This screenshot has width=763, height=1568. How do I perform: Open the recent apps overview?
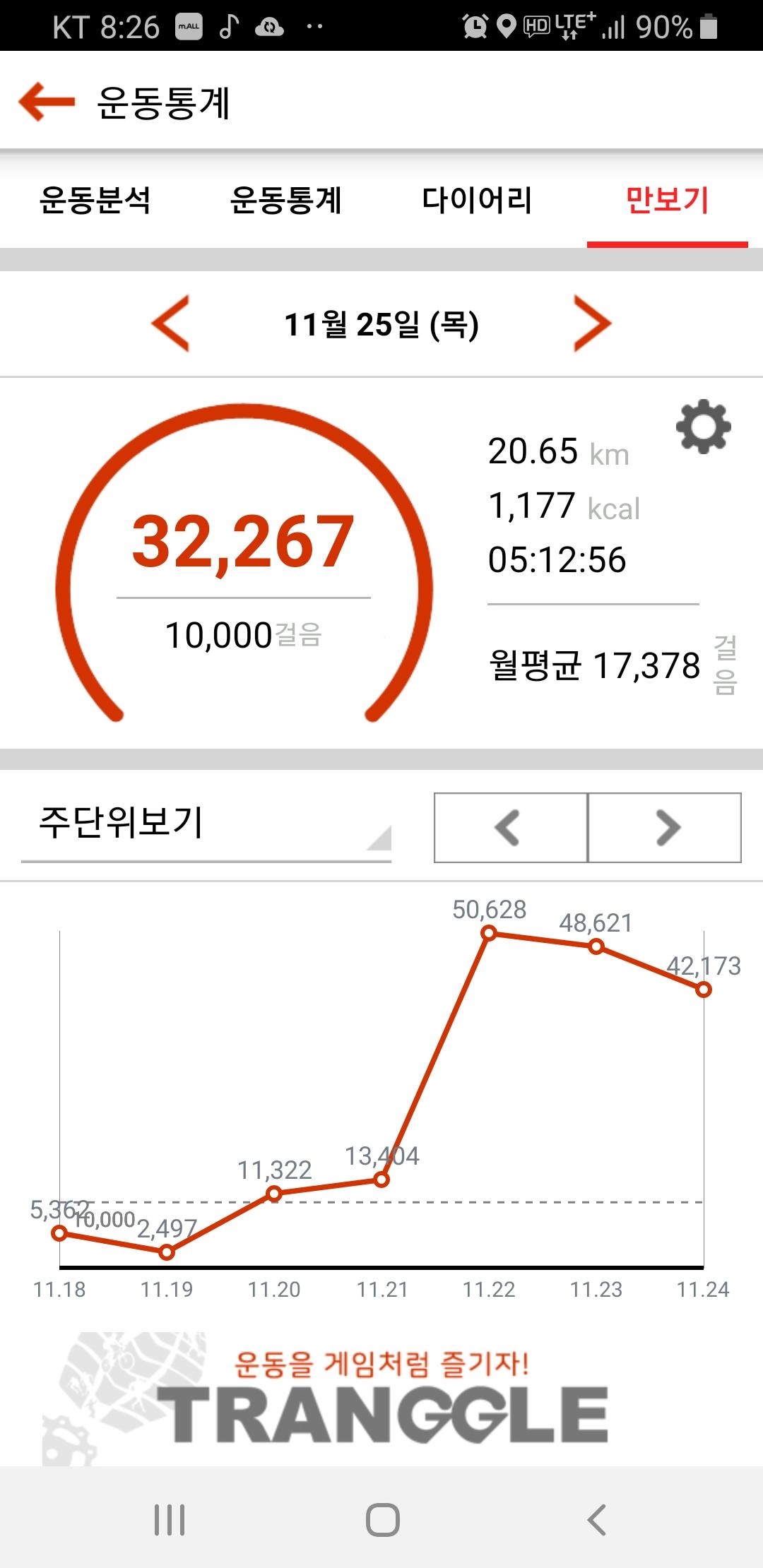point(170,1519)
